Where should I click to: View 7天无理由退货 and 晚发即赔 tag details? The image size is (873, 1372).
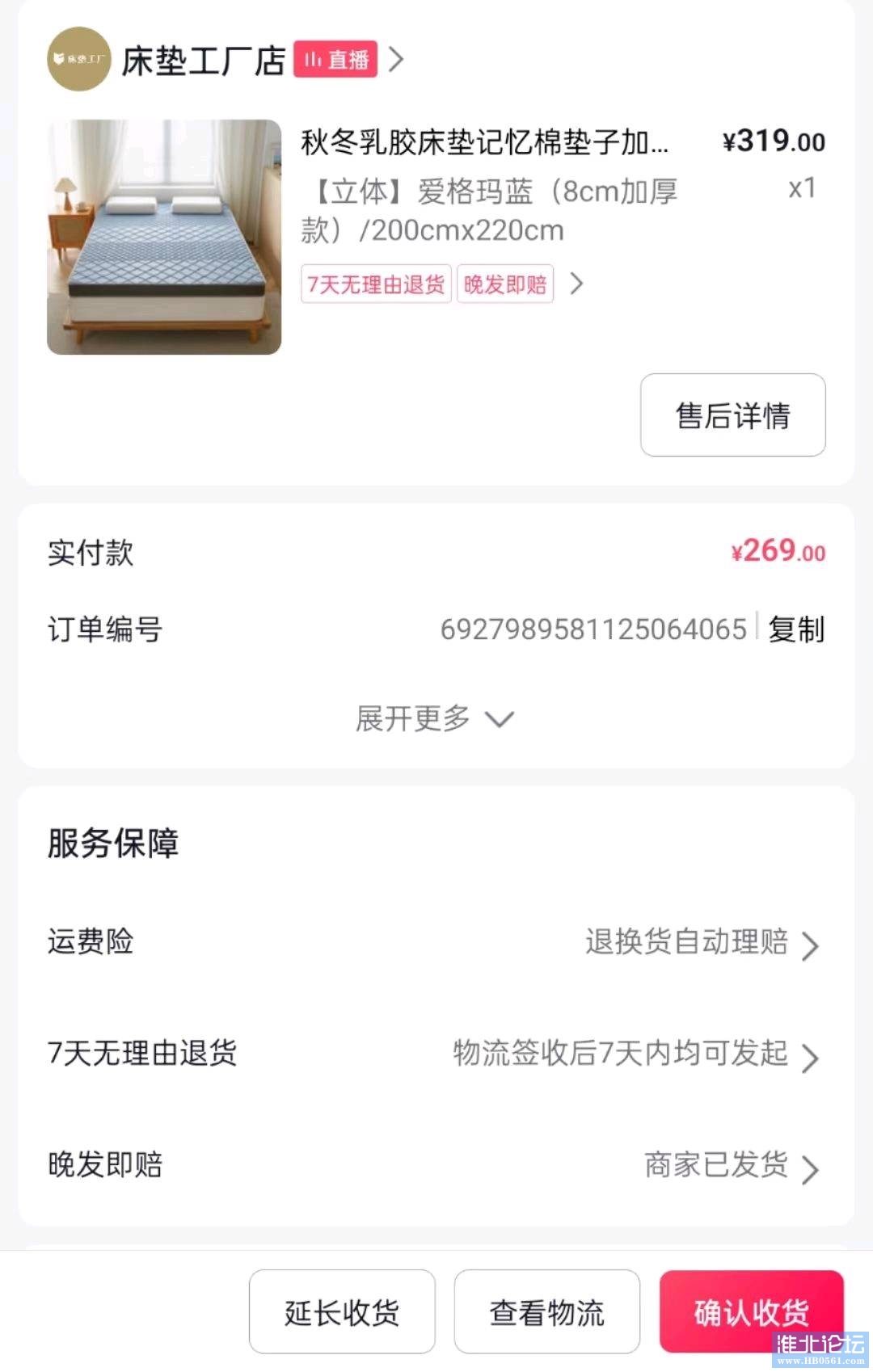[x=576, y=284]
